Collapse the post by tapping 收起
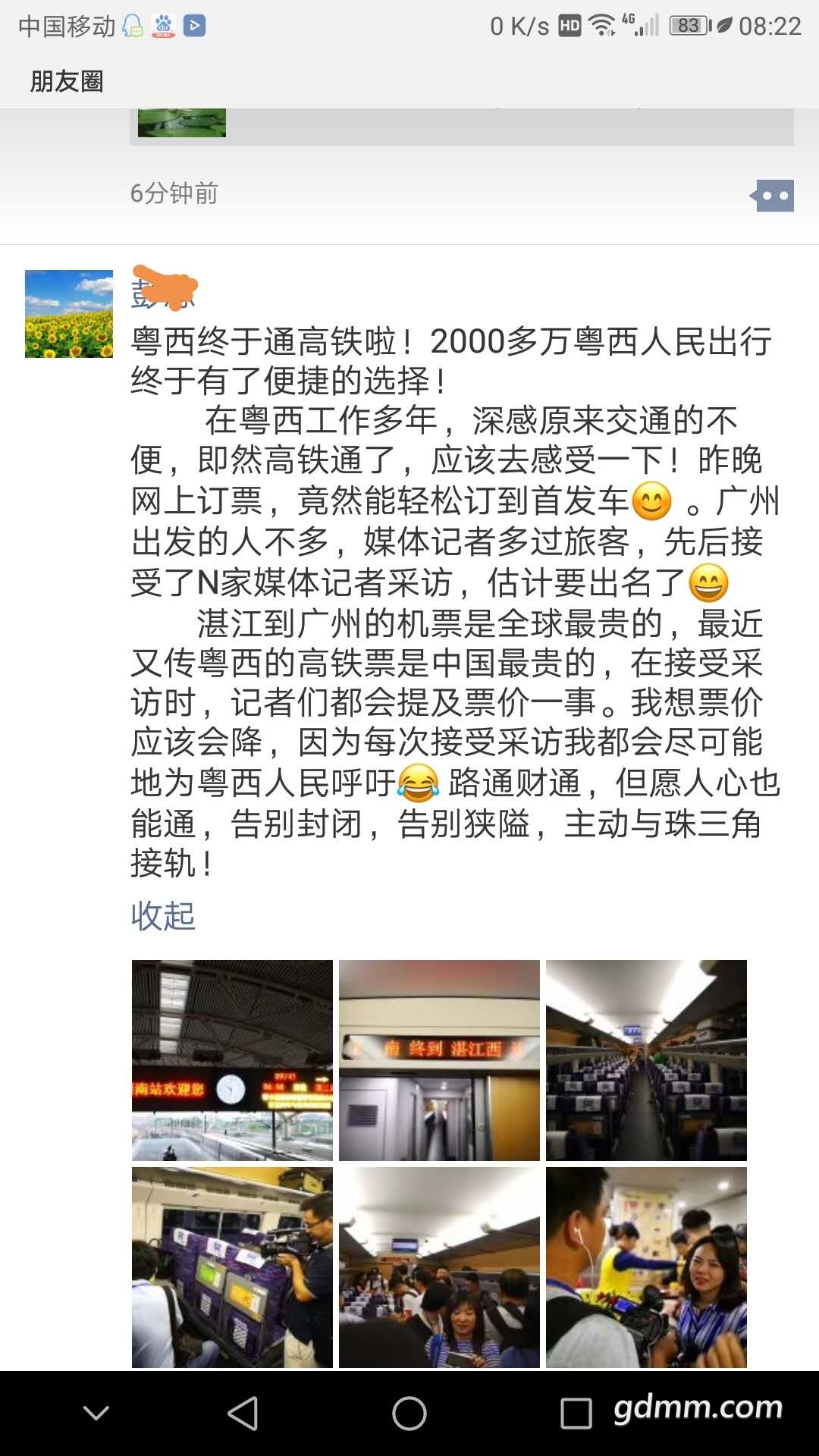This screenshot has width=819, height=1456. click(163, 915)
